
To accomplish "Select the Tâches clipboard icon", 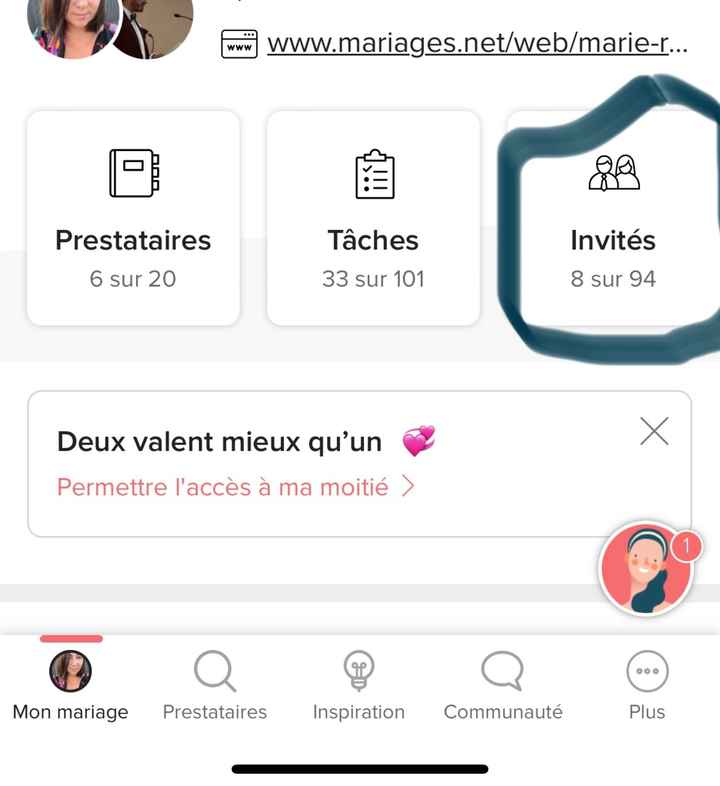I will point(373,172).
